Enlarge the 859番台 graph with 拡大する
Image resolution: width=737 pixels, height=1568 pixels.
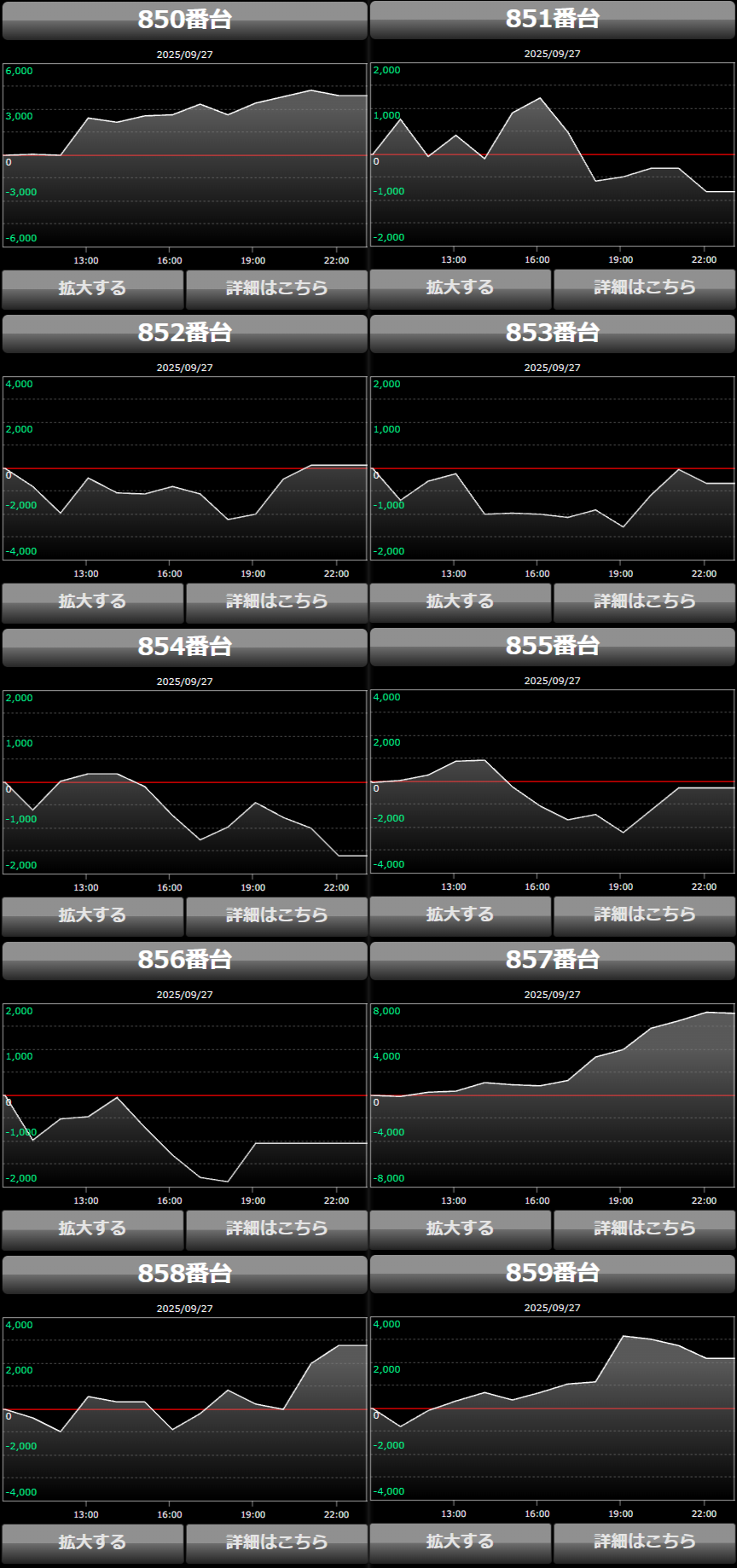[460, 1542]
